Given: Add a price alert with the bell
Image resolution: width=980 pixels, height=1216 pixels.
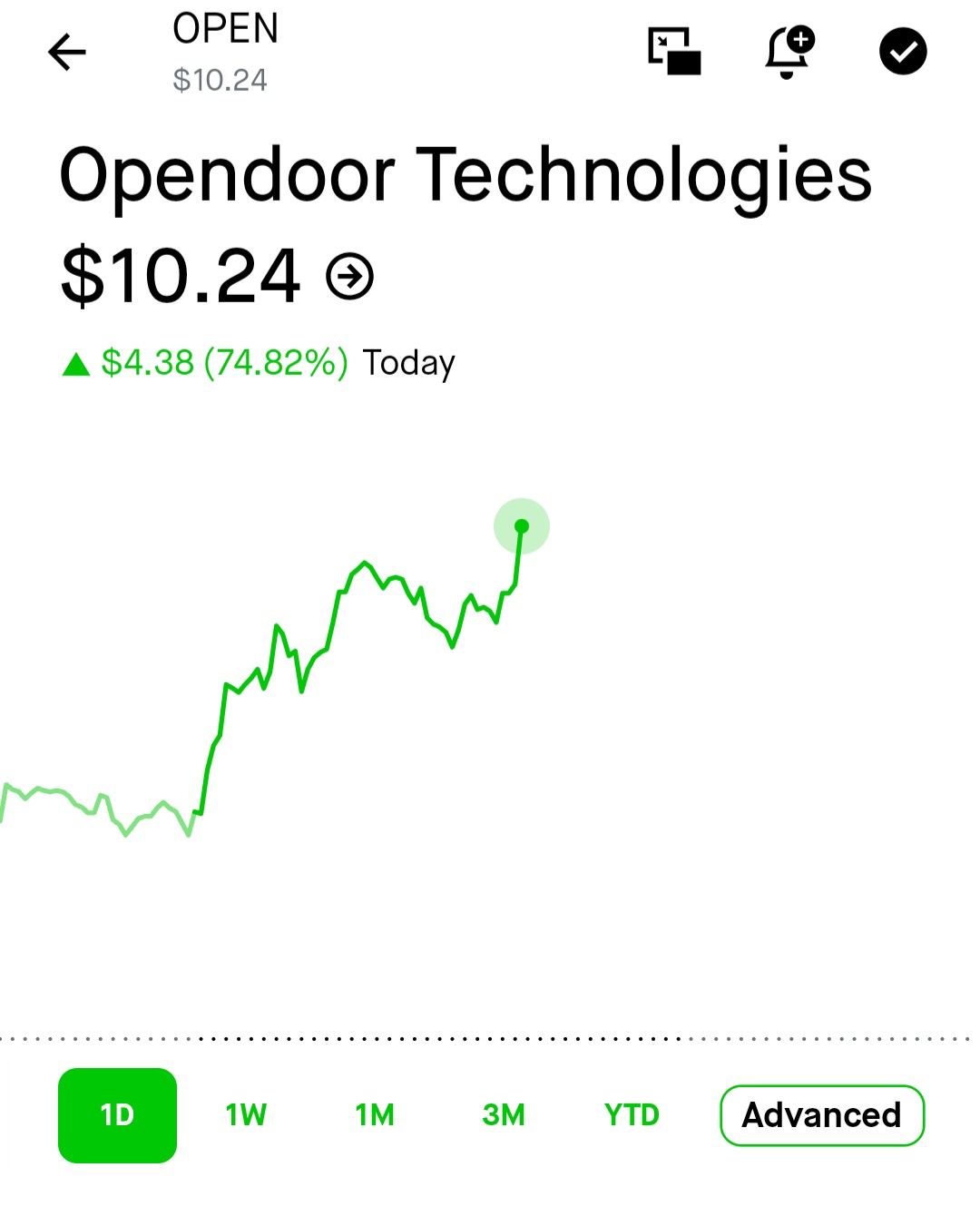Looking at the screenshot, I should [788, 52].
